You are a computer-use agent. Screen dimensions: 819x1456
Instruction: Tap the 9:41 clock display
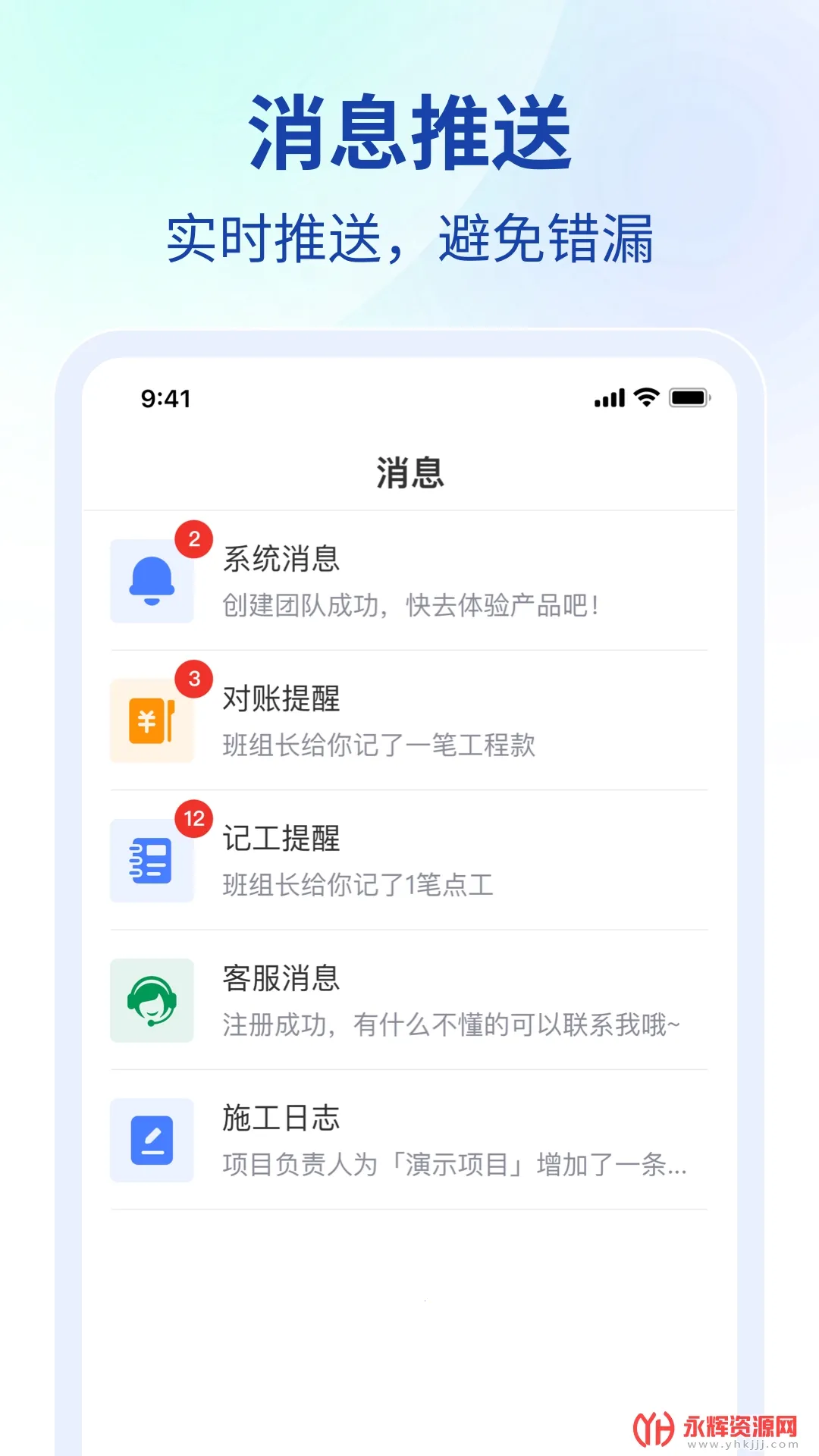point(165,397)
